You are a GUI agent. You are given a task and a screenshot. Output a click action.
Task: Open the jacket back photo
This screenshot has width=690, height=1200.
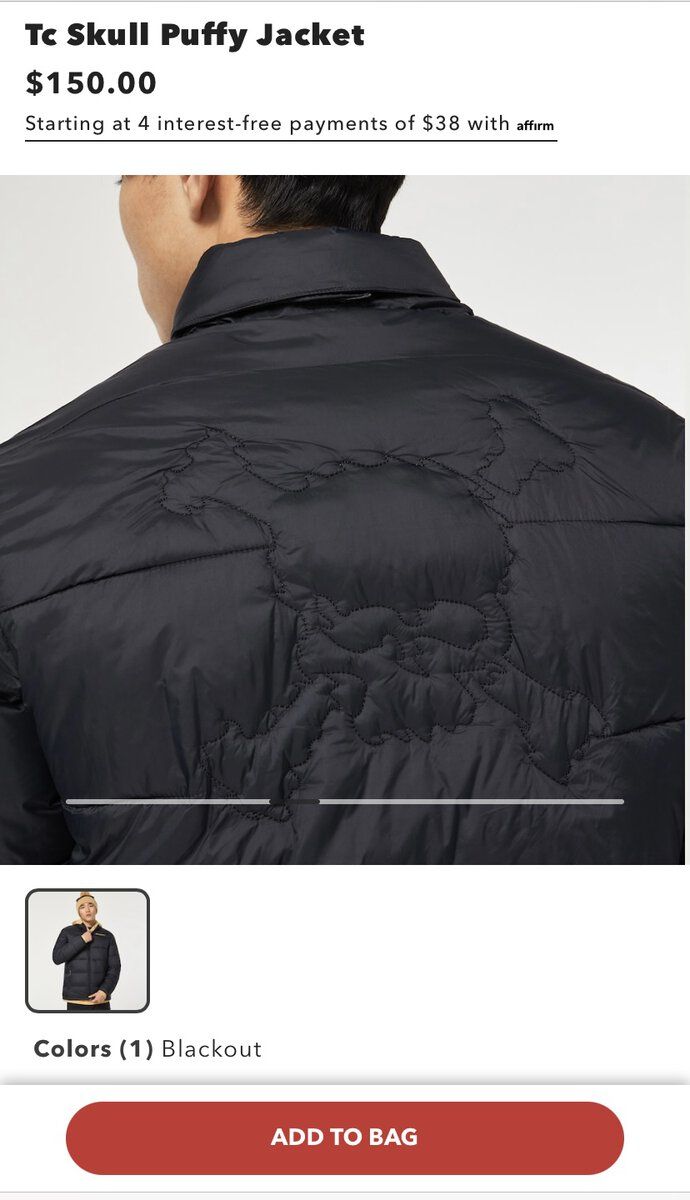coord(344,520)
